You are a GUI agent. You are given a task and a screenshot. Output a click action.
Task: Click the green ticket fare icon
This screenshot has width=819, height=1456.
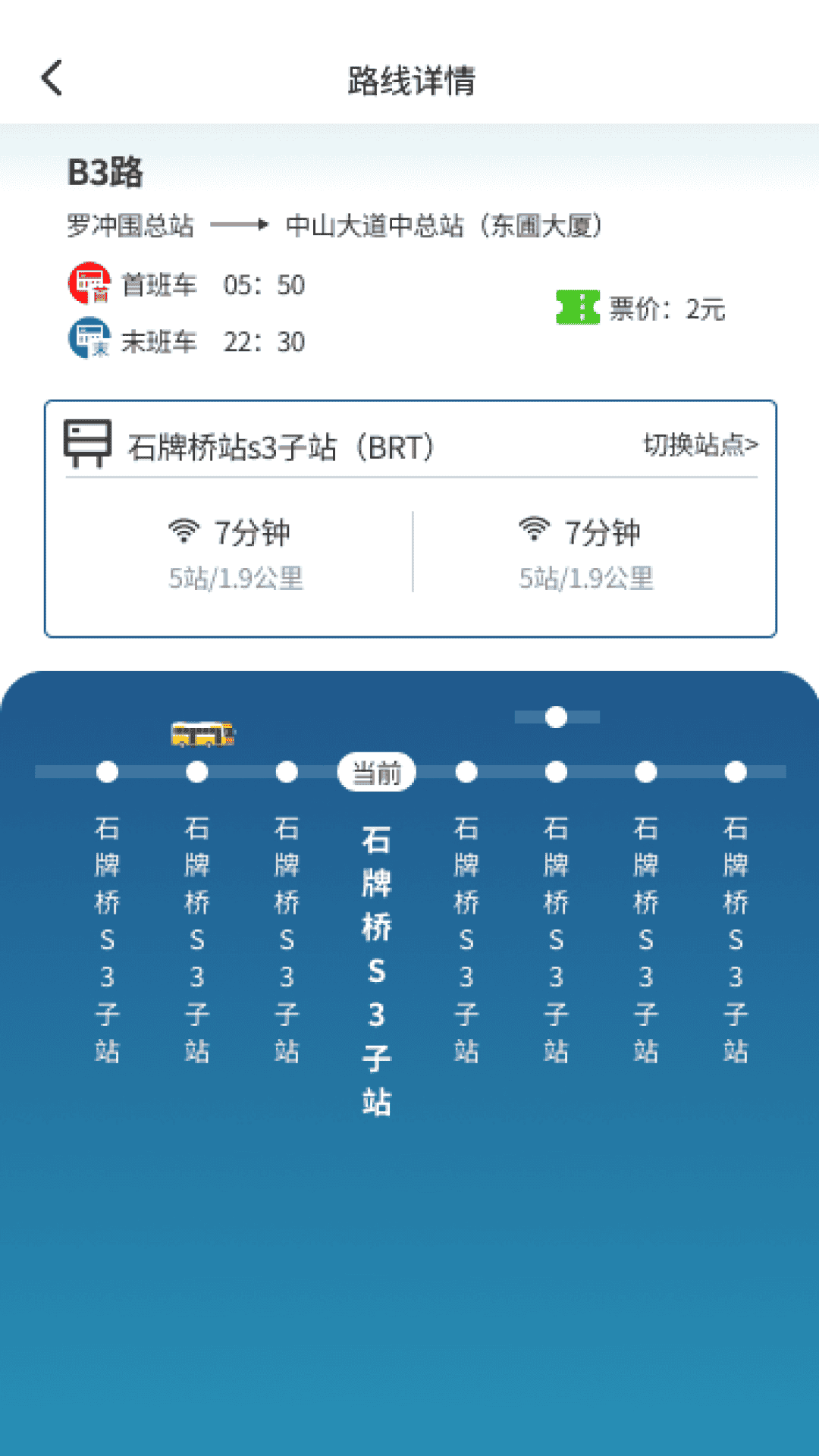coord(578,307)
